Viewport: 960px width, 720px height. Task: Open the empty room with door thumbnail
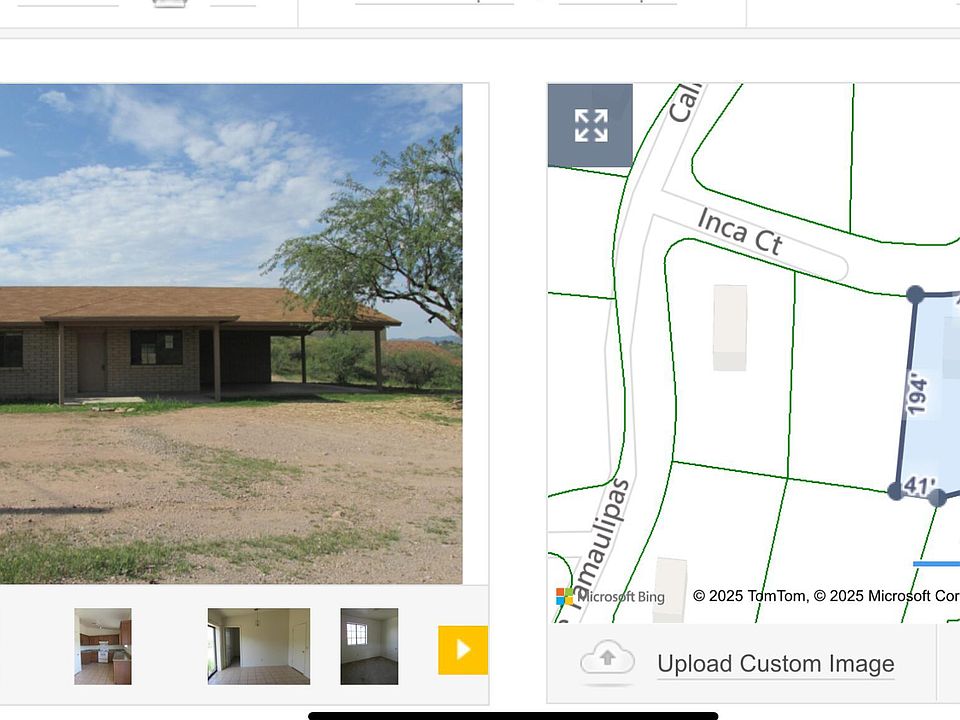[258, 646]
